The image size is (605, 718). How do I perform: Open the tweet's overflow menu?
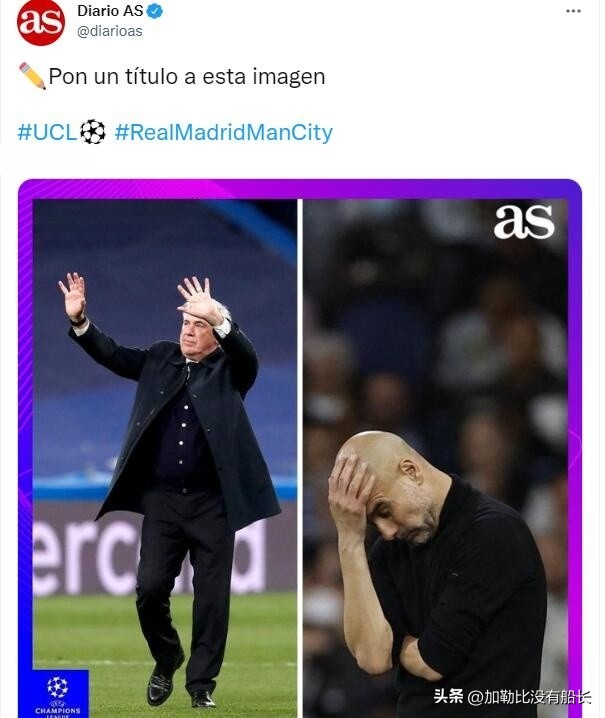click(573, 11)
